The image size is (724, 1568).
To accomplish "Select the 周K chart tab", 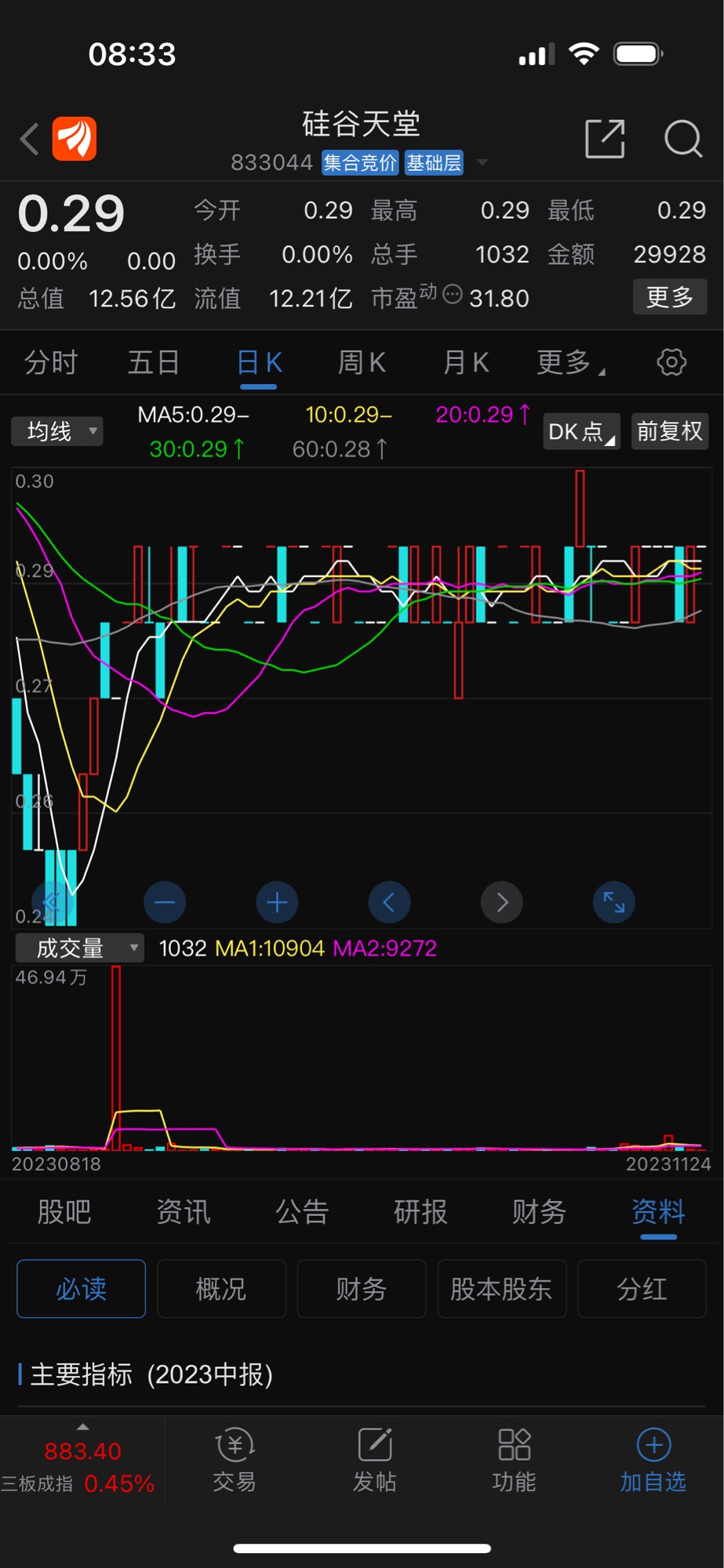I will 362,363.
